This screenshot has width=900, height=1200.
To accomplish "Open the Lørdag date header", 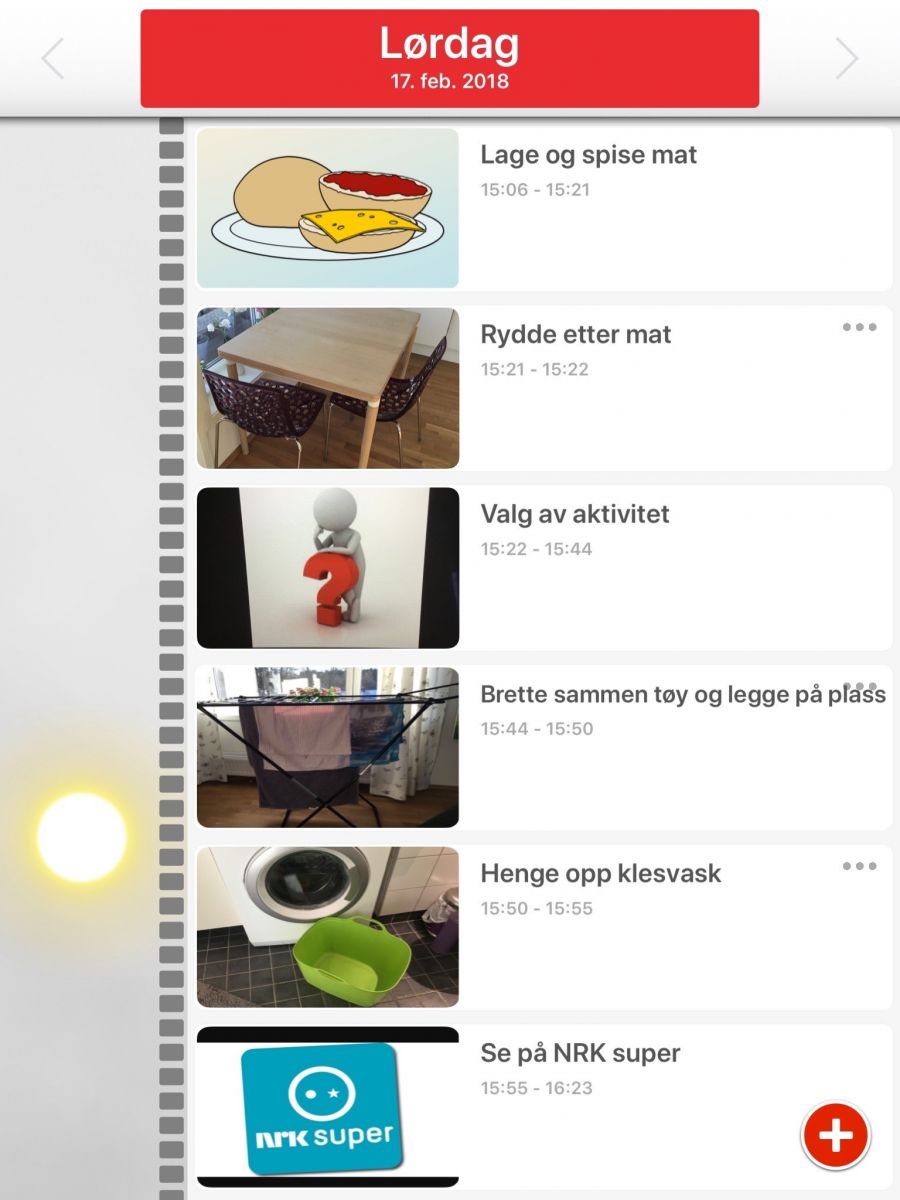I will (x=449, y=58).
